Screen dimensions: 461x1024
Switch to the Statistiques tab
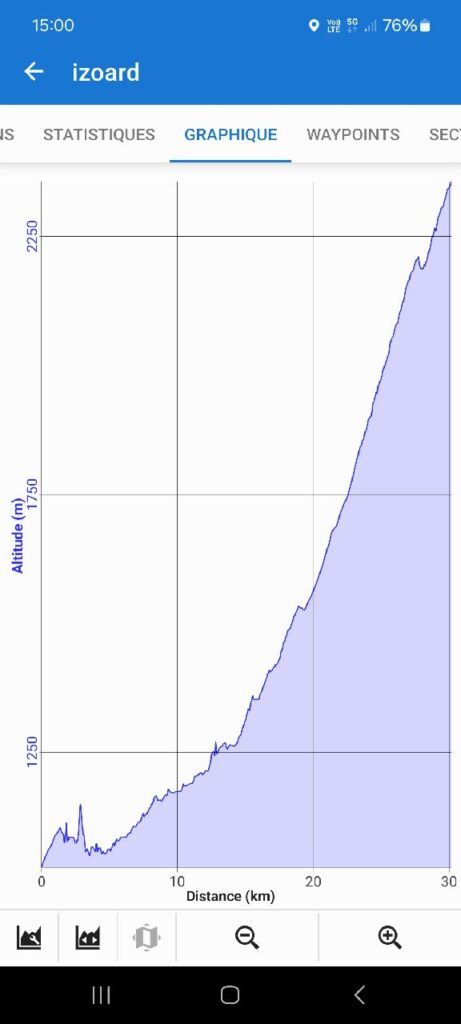pos(99,135)
